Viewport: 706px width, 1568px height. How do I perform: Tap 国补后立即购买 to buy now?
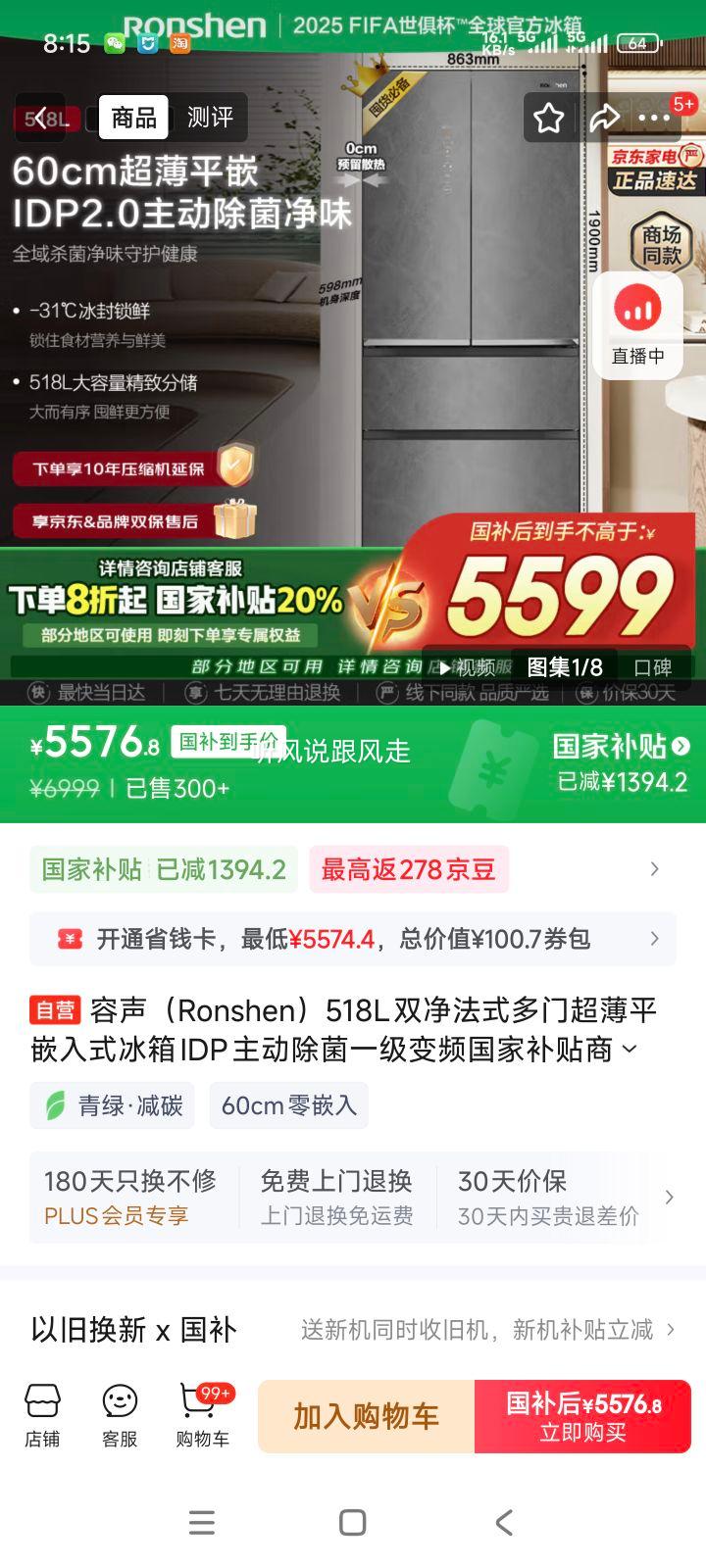click(582, 1415)
